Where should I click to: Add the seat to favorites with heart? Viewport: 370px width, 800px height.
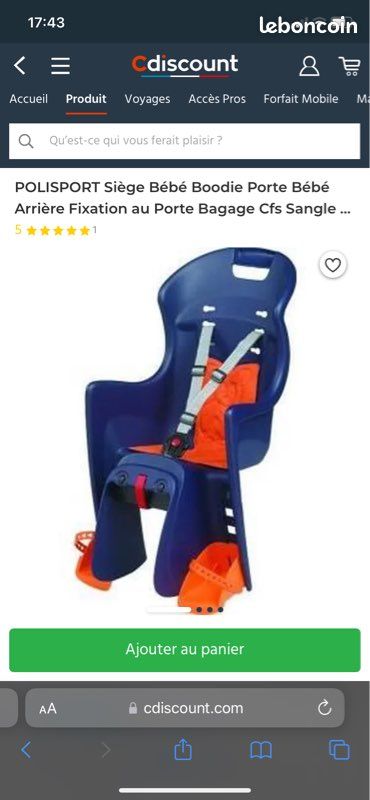[x=333, y=265]
